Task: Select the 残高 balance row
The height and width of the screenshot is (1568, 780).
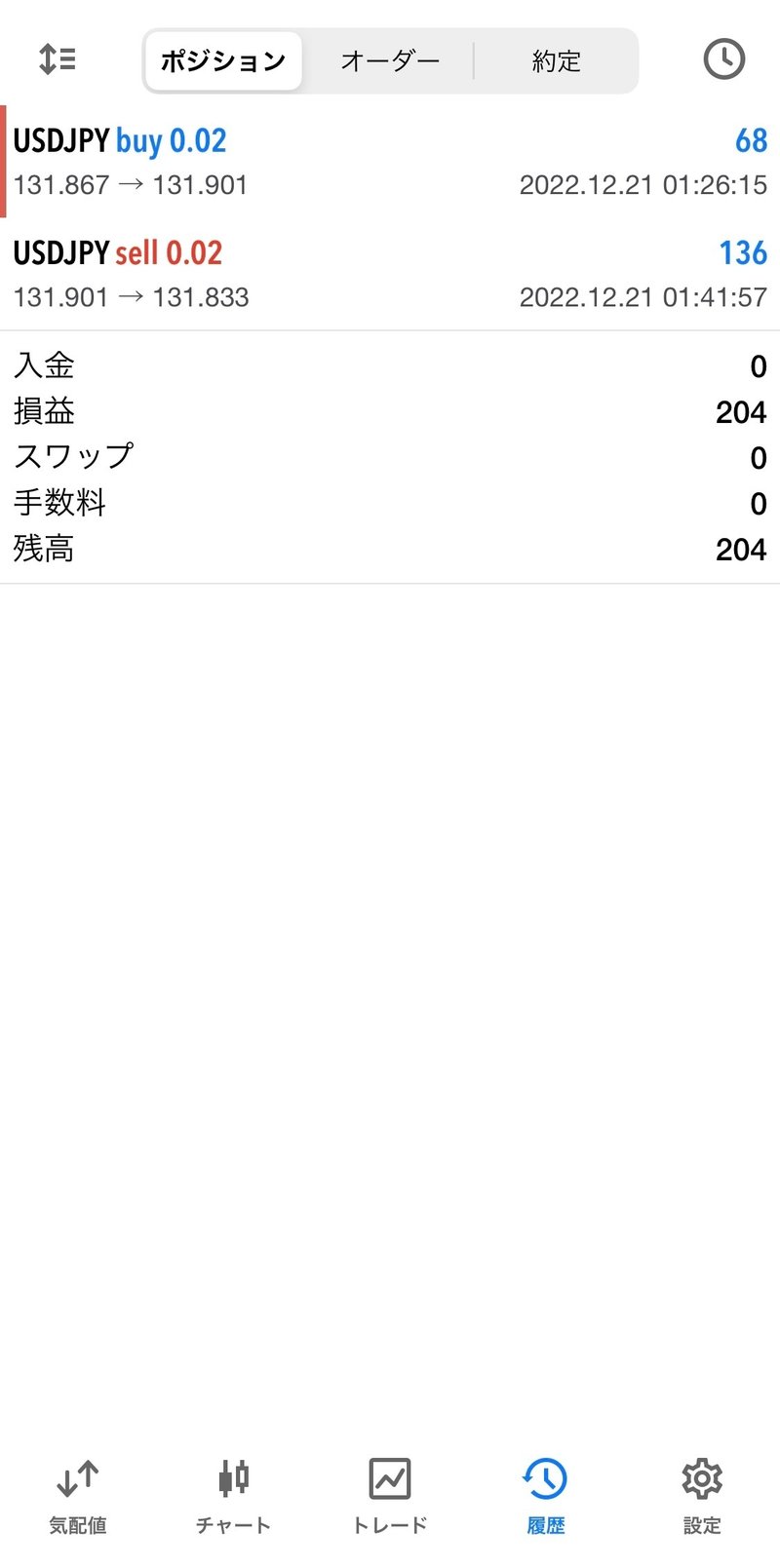Action: (x=390, y=549)
